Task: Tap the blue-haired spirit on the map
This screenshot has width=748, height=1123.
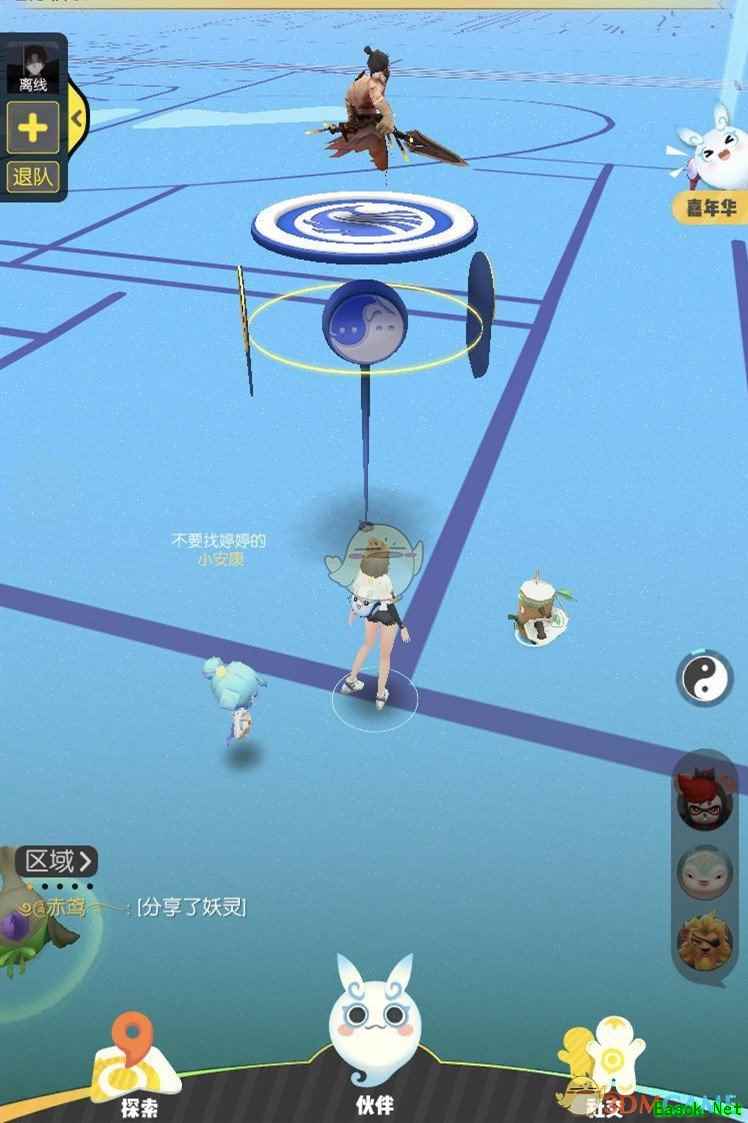Action: tap(234, 697)
